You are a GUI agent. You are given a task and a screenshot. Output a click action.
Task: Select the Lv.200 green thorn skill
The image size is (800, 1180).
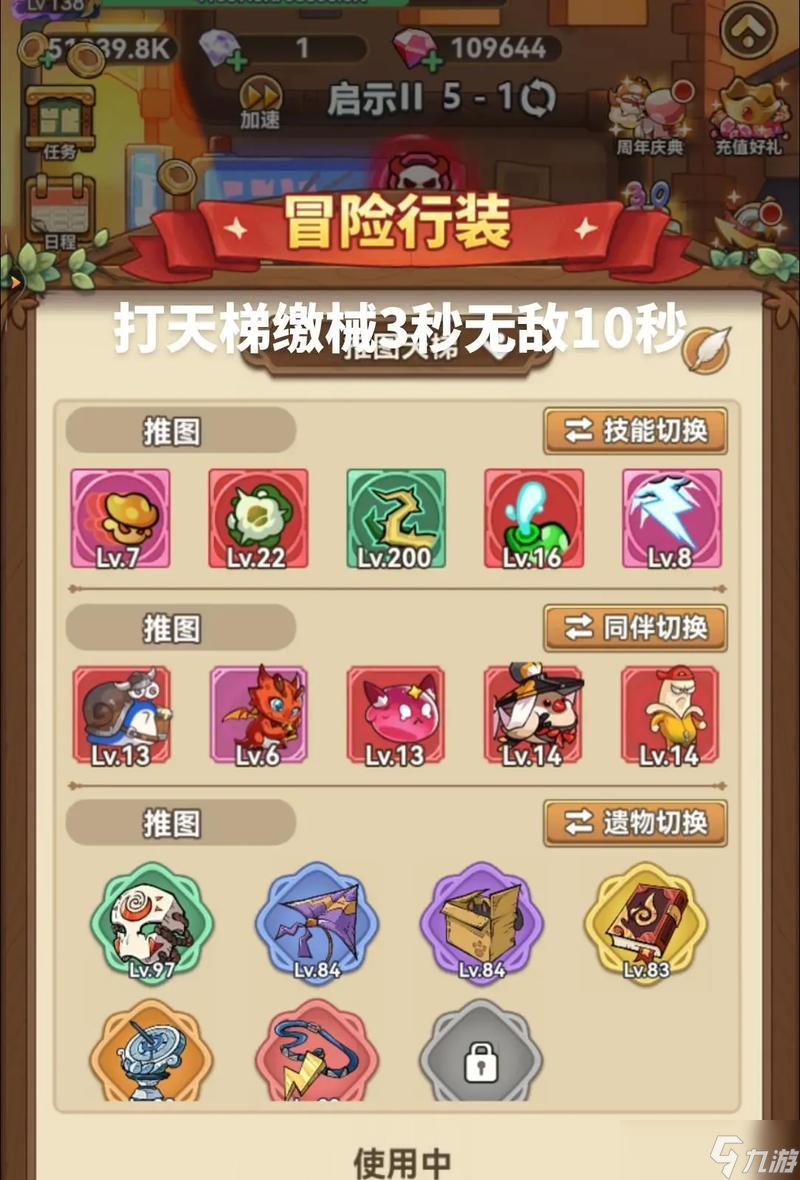coord(396,518)
